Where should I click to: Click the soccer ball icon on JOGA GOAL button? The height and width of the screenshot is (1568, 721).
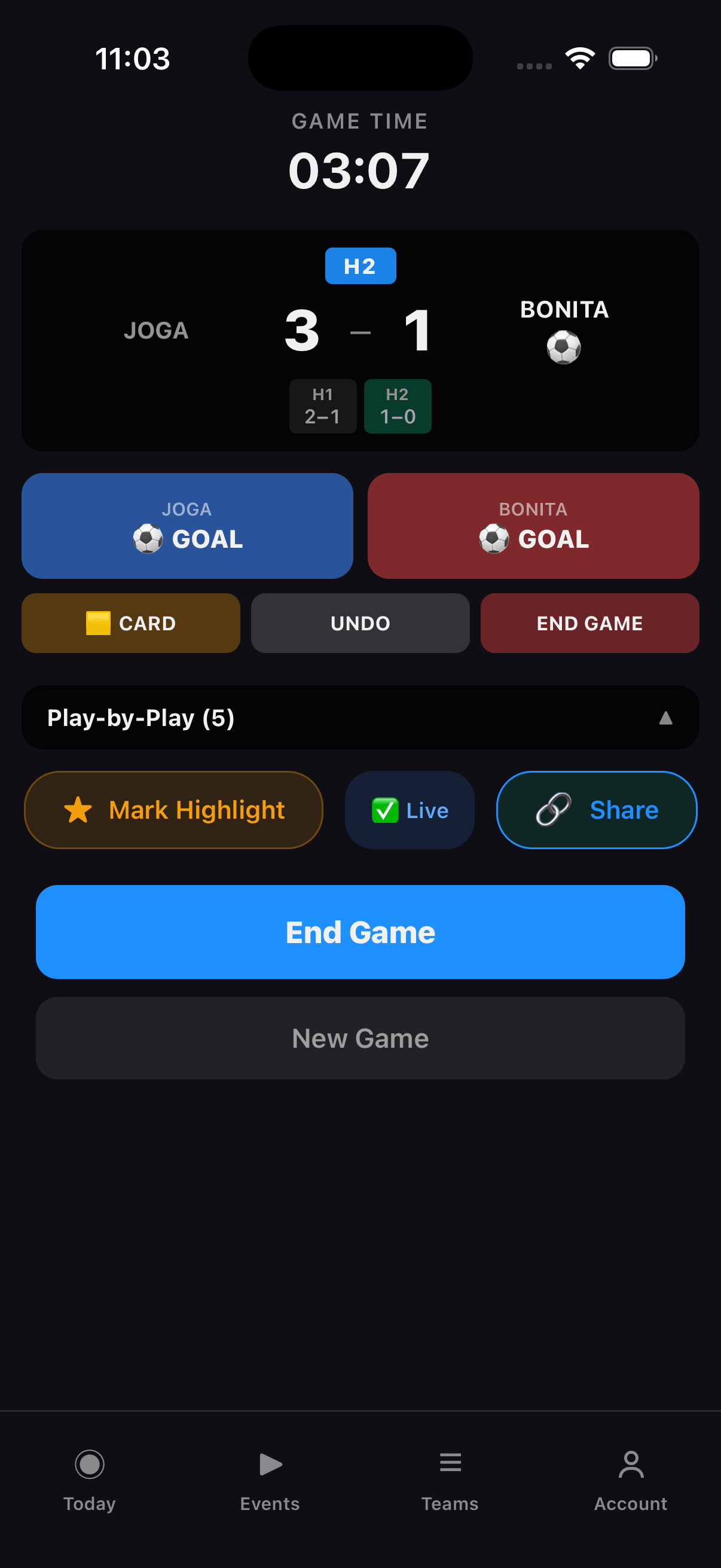click(x=147, y=538)
